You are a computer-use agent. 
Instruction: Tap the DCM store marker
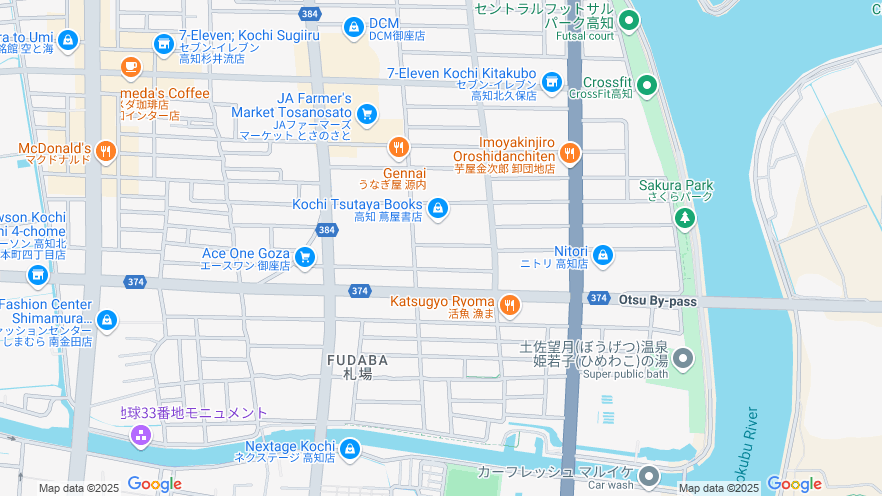coord(353,27)
